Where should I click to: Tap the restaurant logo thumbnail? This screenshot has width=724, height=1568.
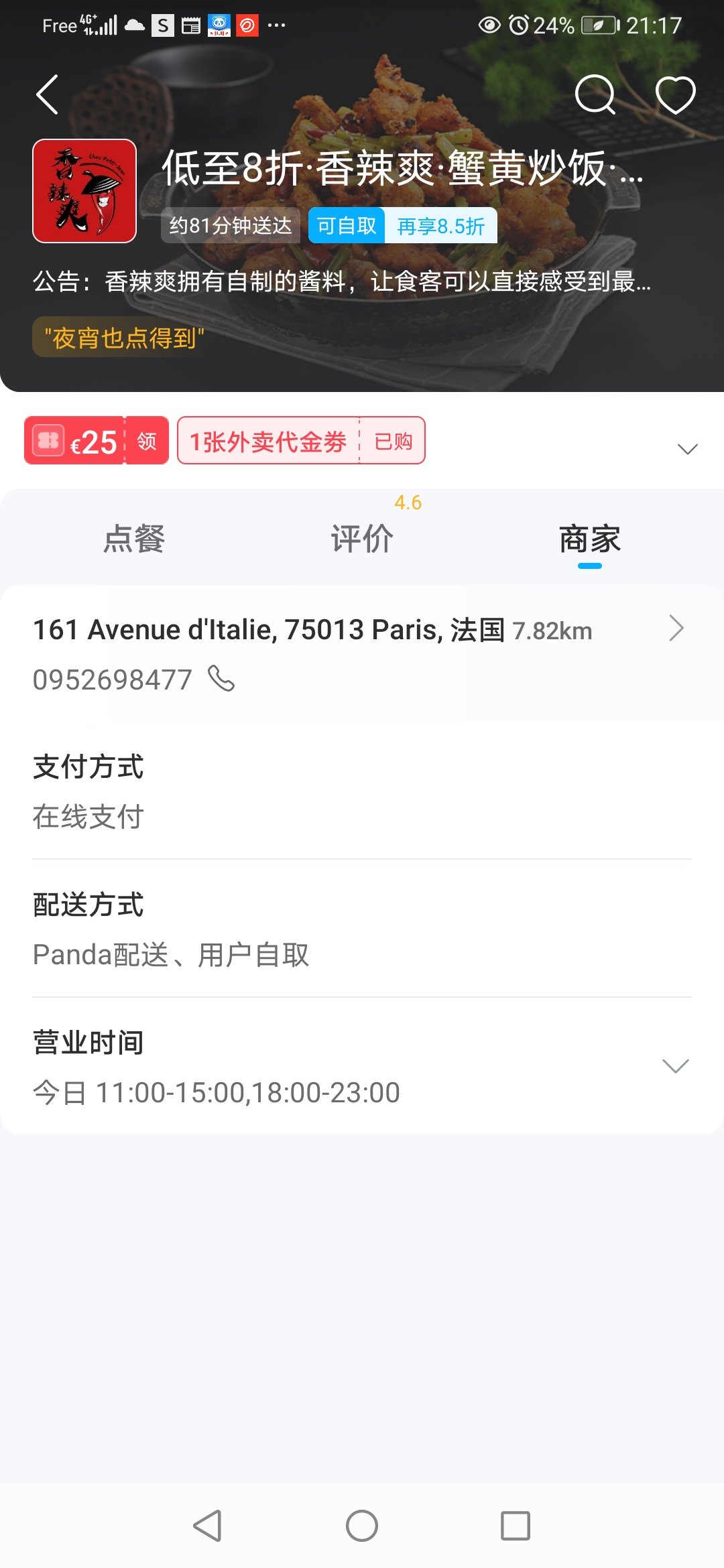84,191
